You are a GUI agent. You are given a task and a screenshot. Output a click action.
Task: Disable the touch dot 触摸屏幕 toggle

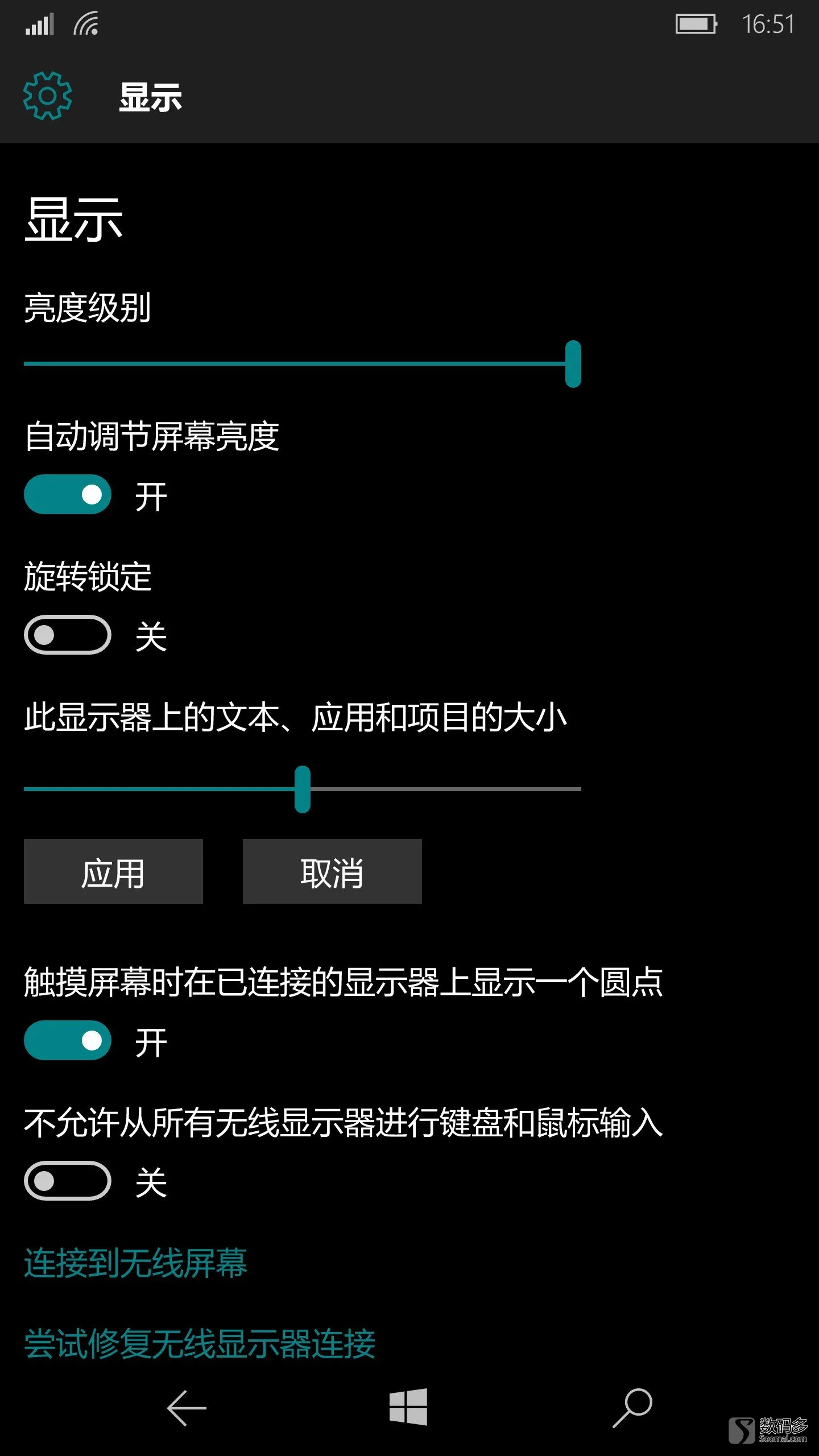(x=68, y=1040)
